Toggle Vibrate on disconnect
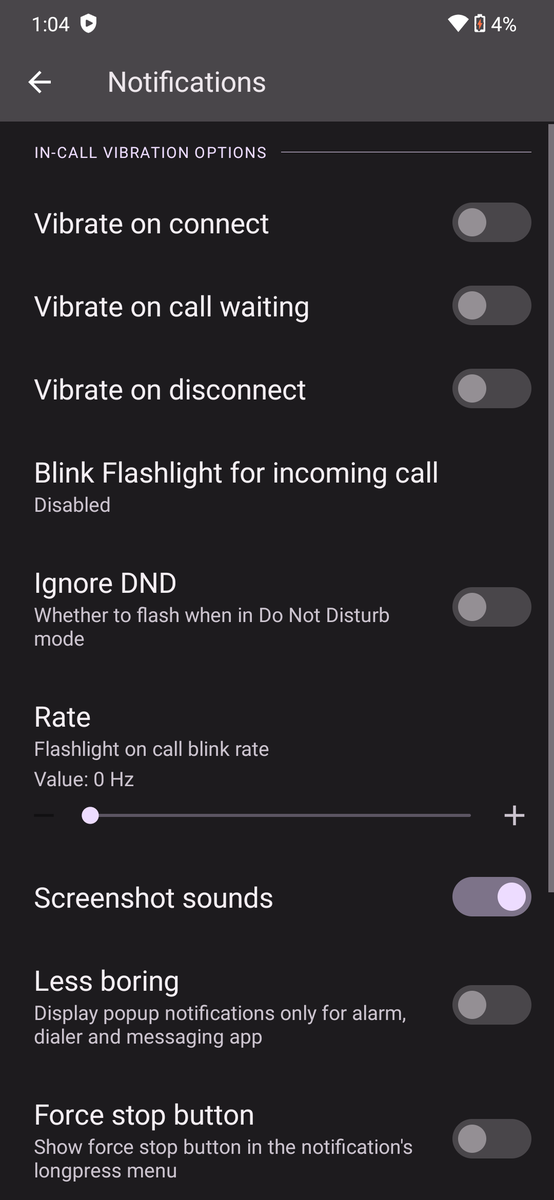 pyautogui.click(x=491, y=389)
